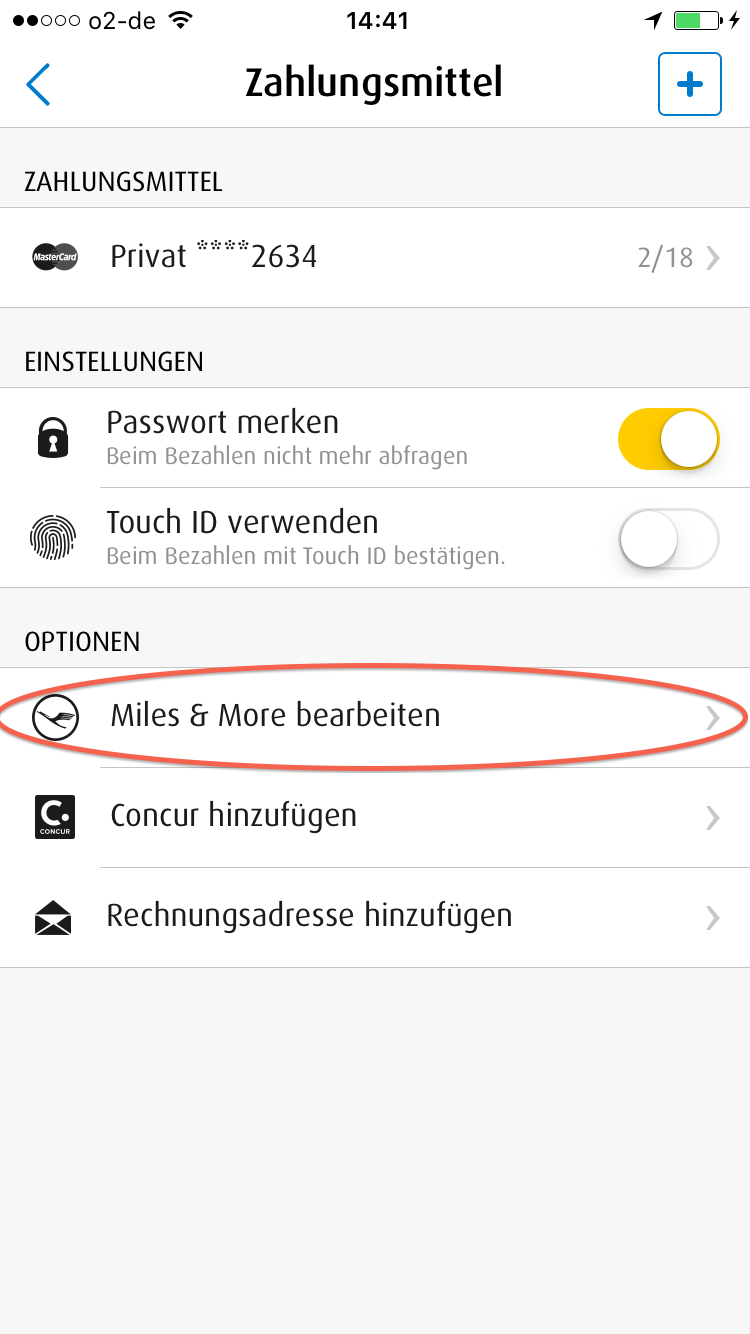Open Rechnungsadresse hinzufügen
Image resolution: width=750 pixels, height=1334 pixels.
pos(374,916)
